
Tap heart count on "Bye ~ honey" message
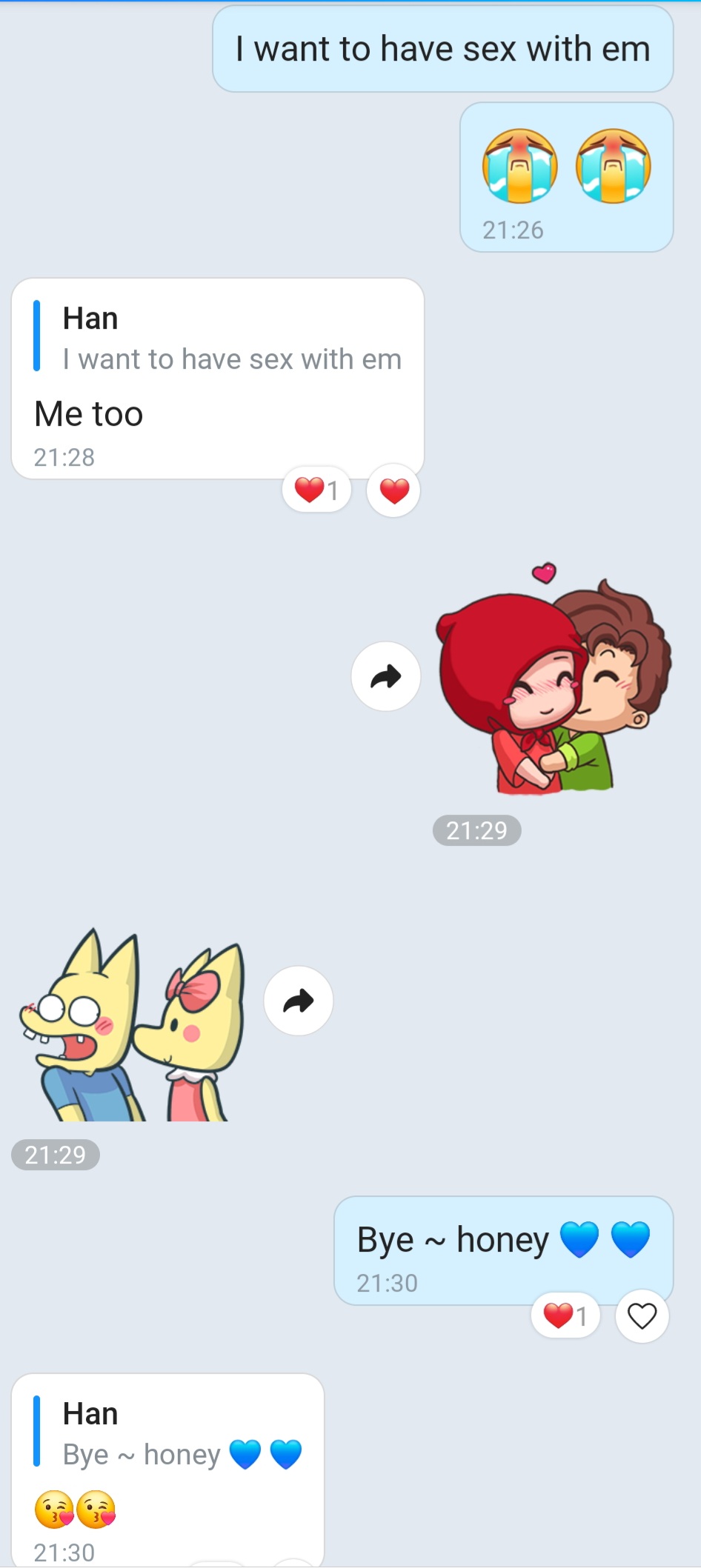pos(565,1316)
